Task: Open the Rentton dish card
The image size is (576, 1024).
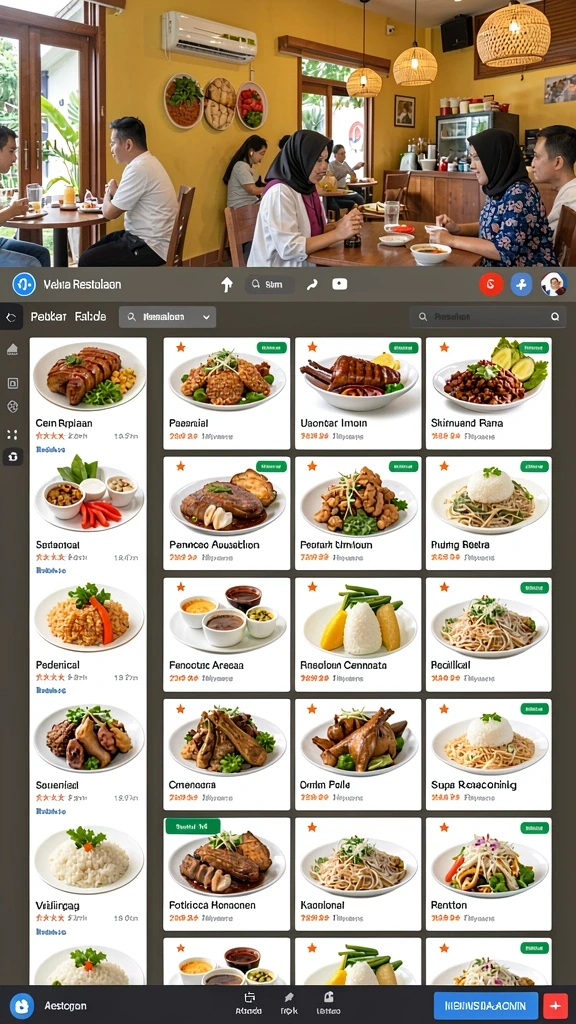Action: click(x=488, y=874)
